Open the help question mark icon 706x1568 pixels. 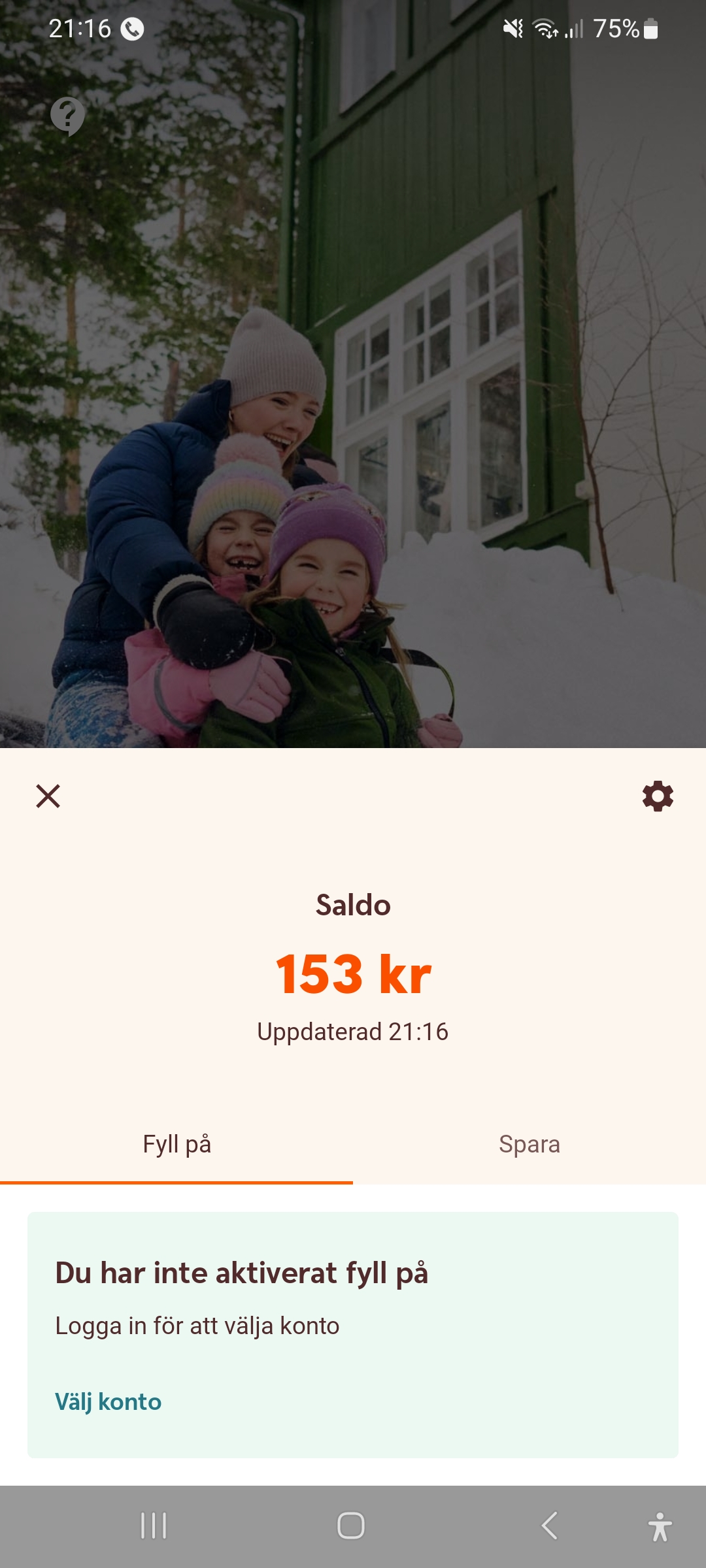click(67, 116)
